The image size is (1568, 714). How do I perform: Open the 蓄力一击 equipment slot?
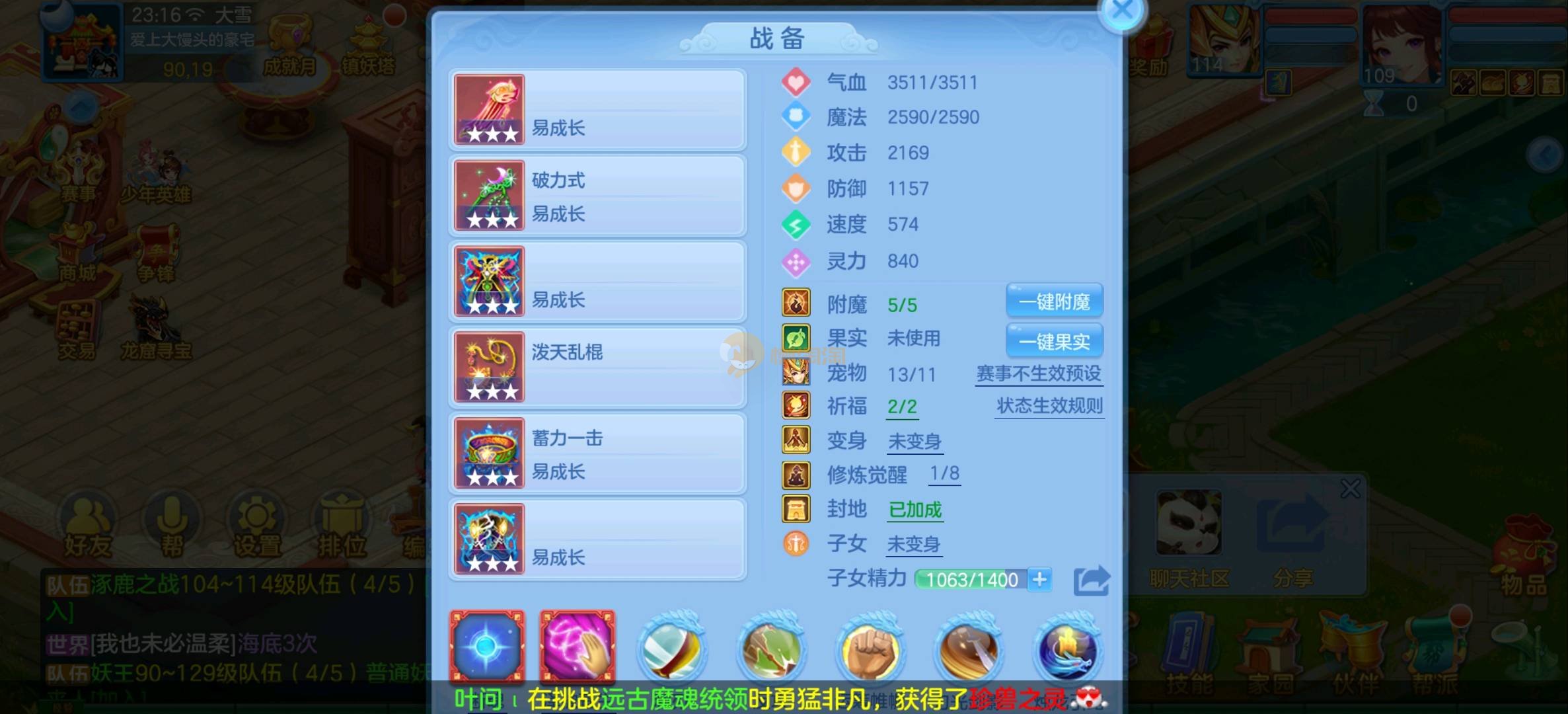(598, 454)
